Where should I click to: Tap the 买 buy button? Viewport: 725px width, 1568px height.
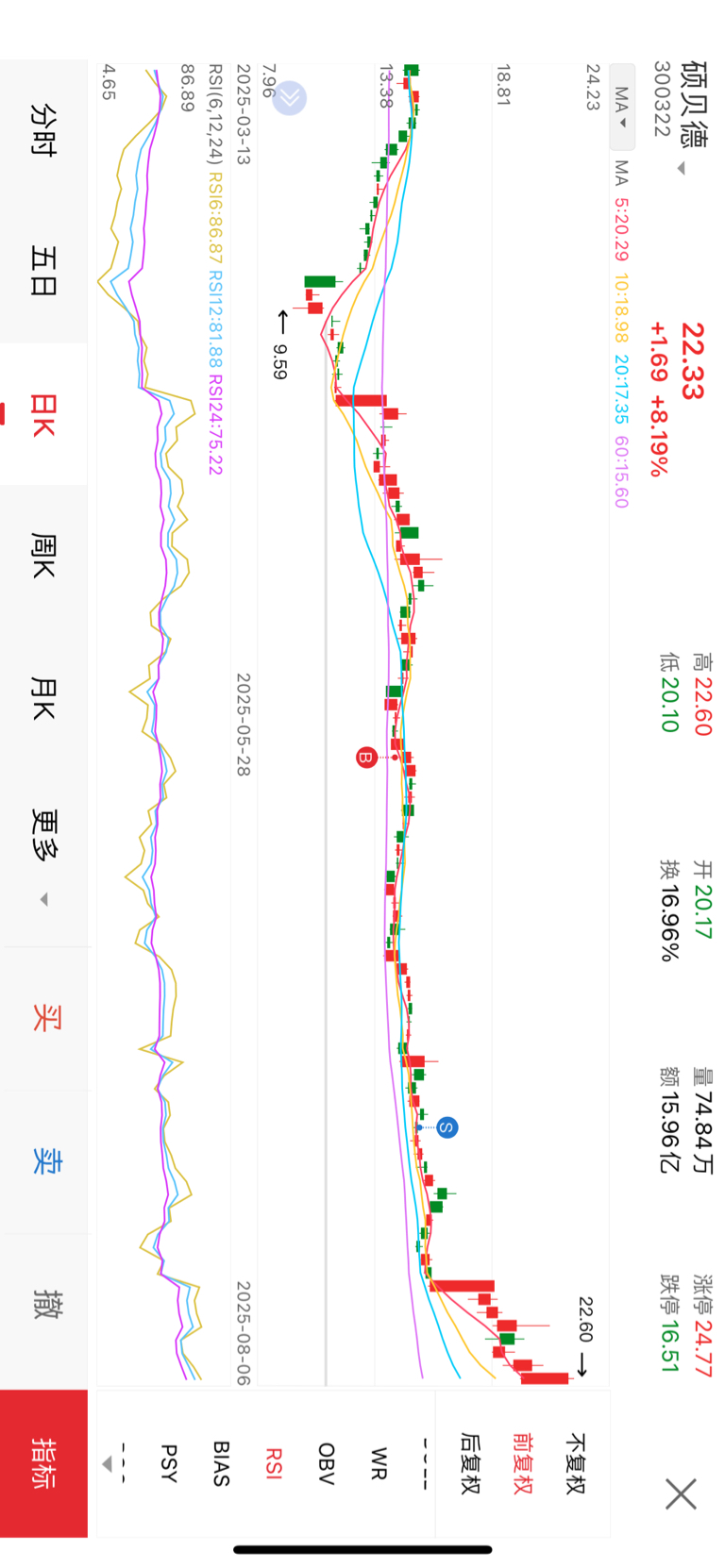pos(45,1018)
